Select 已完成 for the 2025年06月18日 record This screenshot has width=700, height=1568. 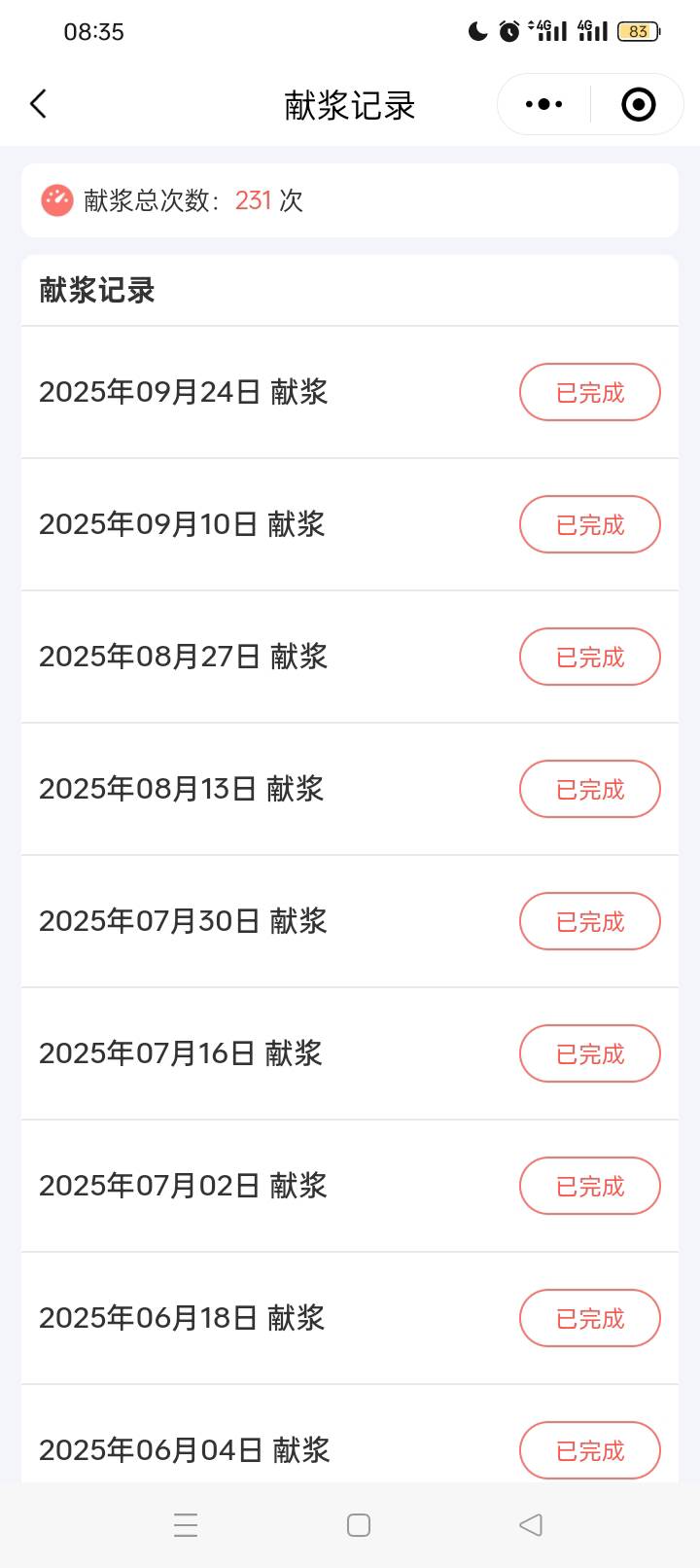[x=589, y=1319]
